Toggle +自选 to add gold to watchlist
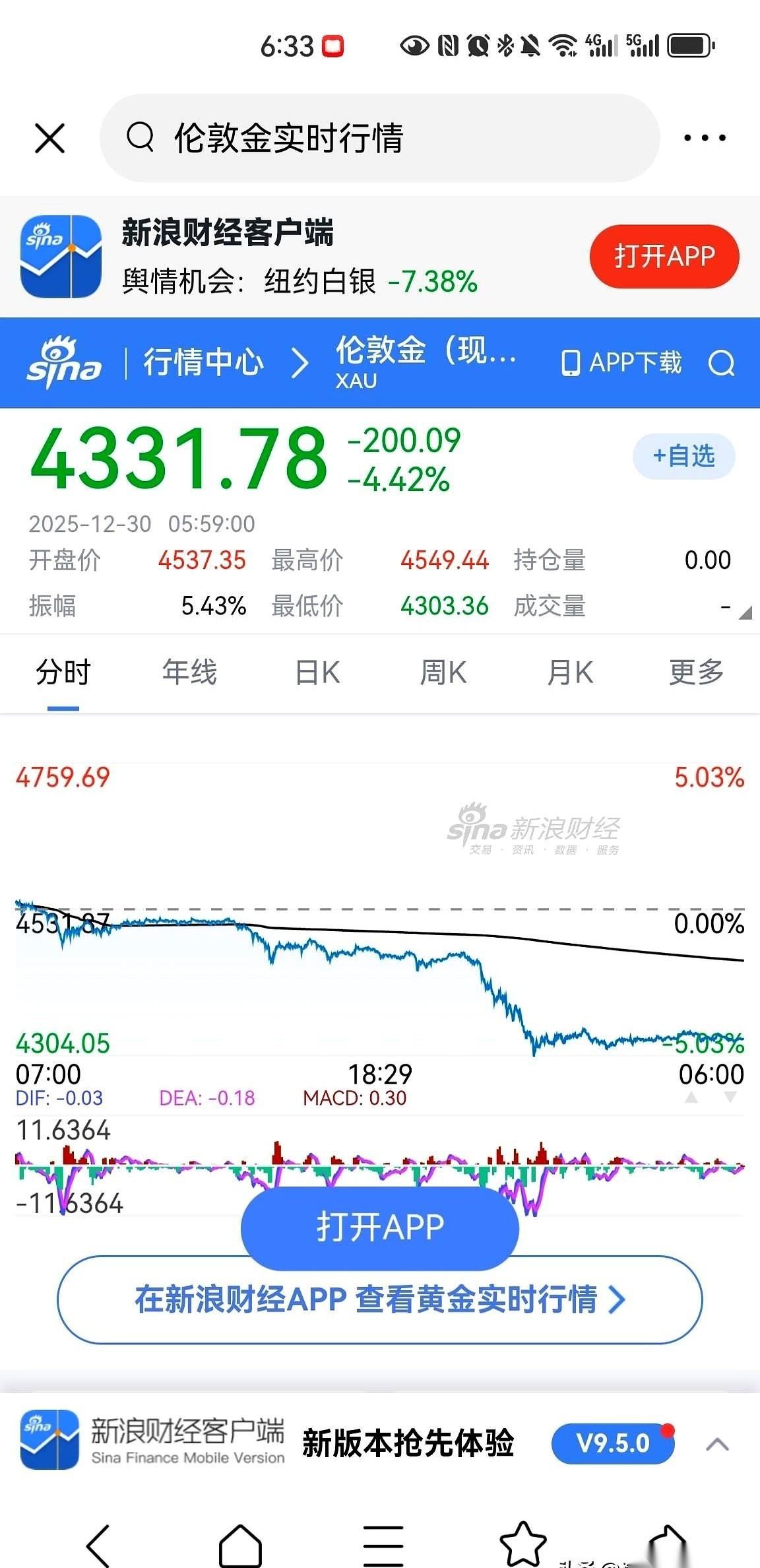Viewport: 760px width, 1568px height. [683, 455]
